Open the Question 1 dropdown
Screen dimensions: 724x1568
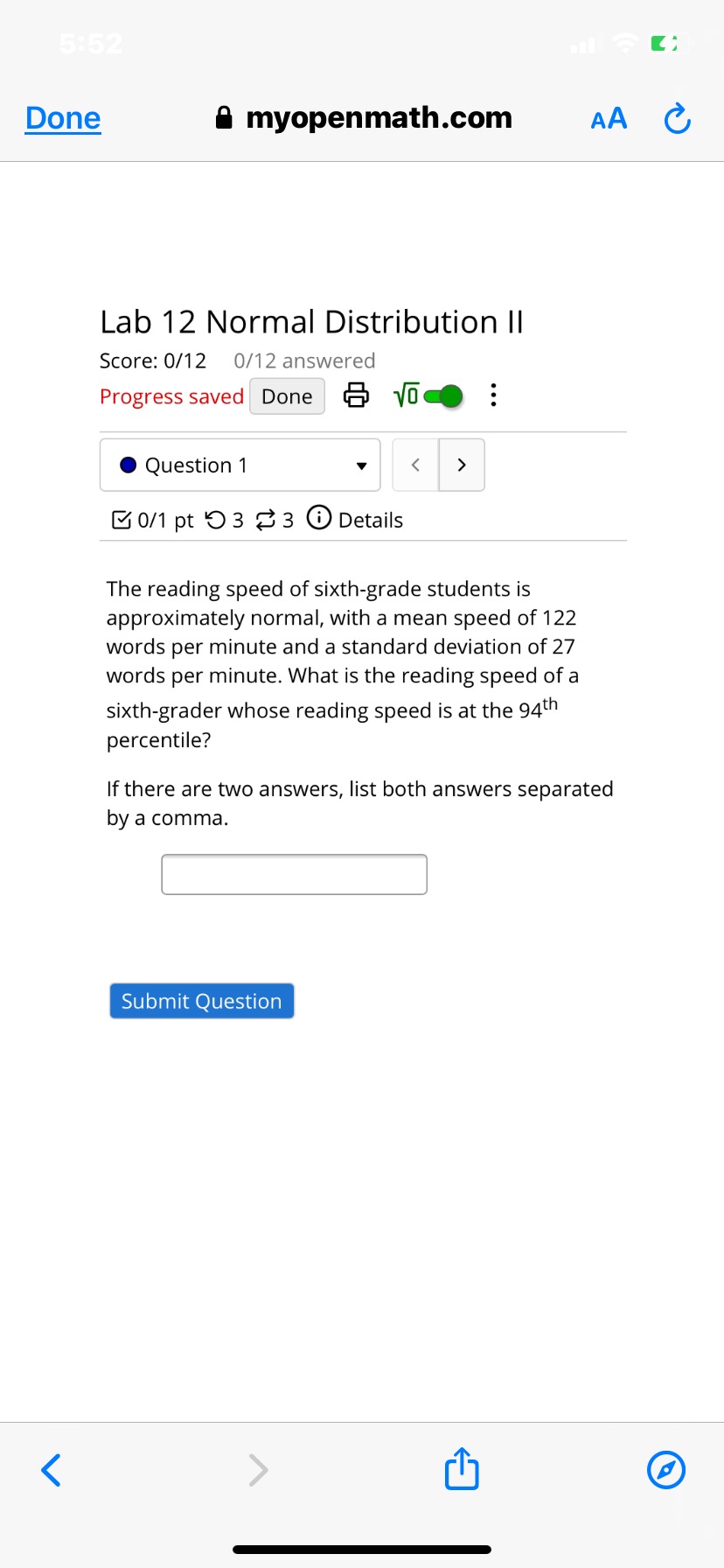click(x=361, y=465)
